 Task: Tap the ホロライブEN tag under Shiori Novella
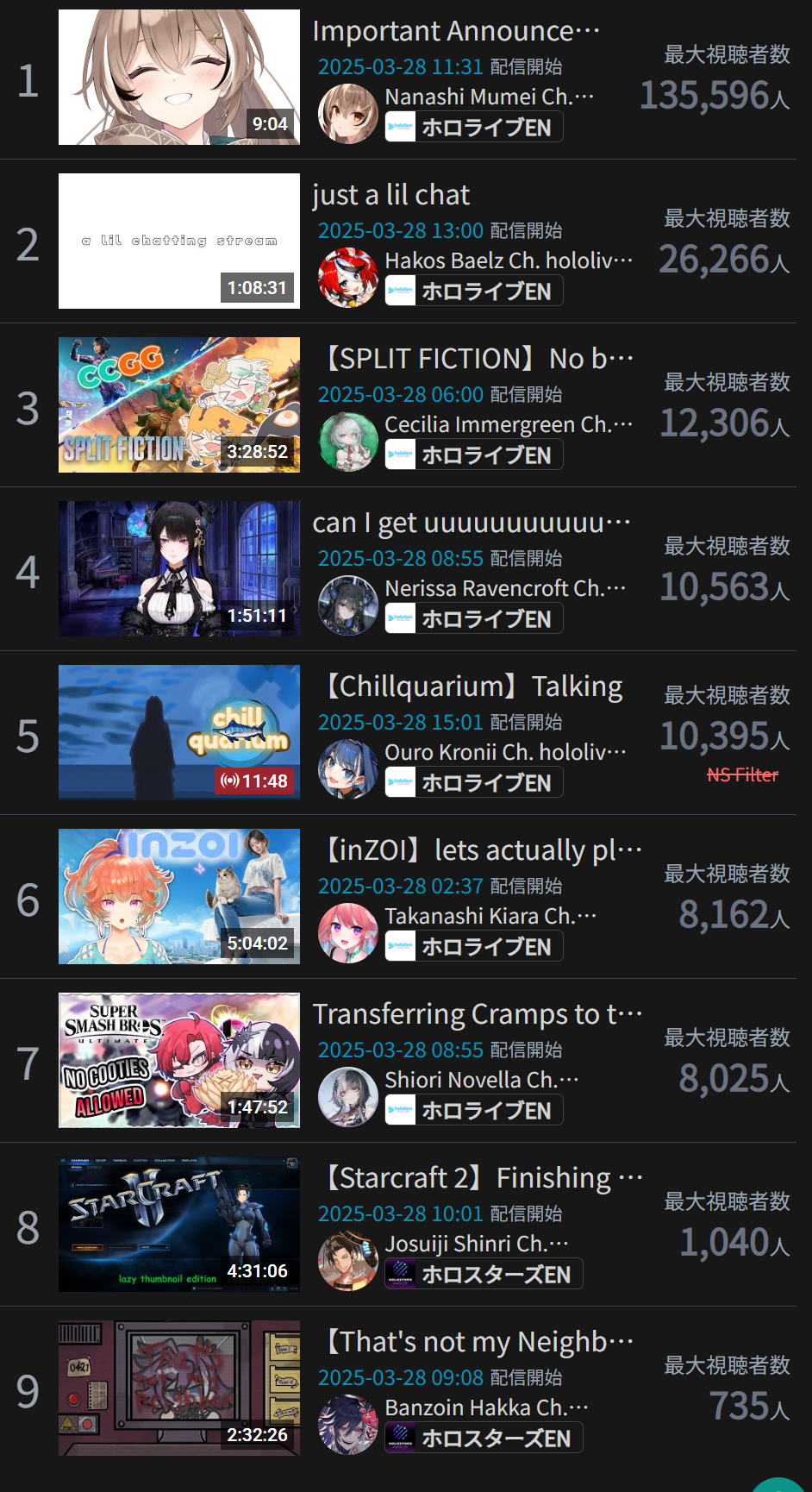click(x=474, y=1111)
